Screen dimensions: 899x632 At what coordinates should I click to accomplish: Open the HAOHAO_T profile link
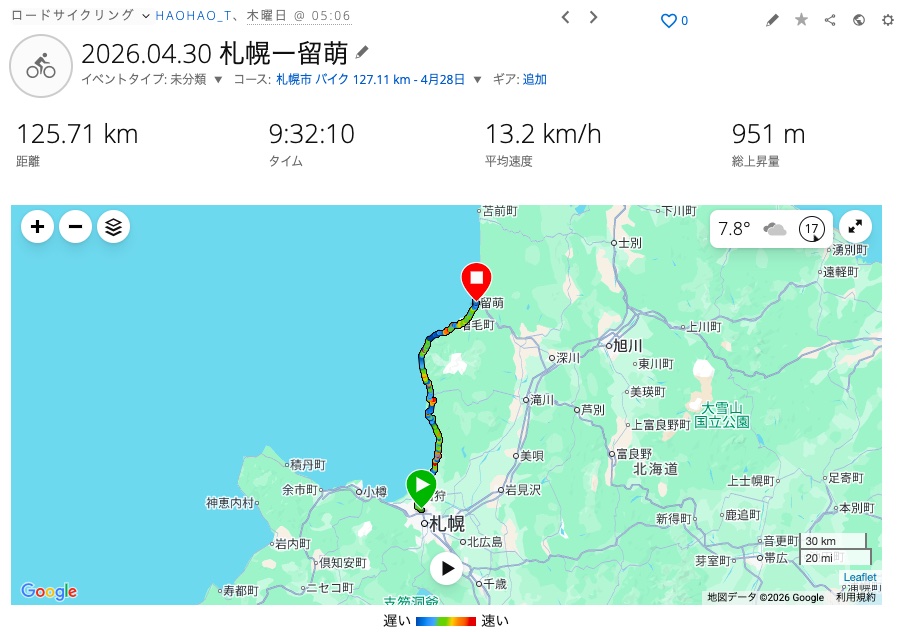click(x=193, y=16)
